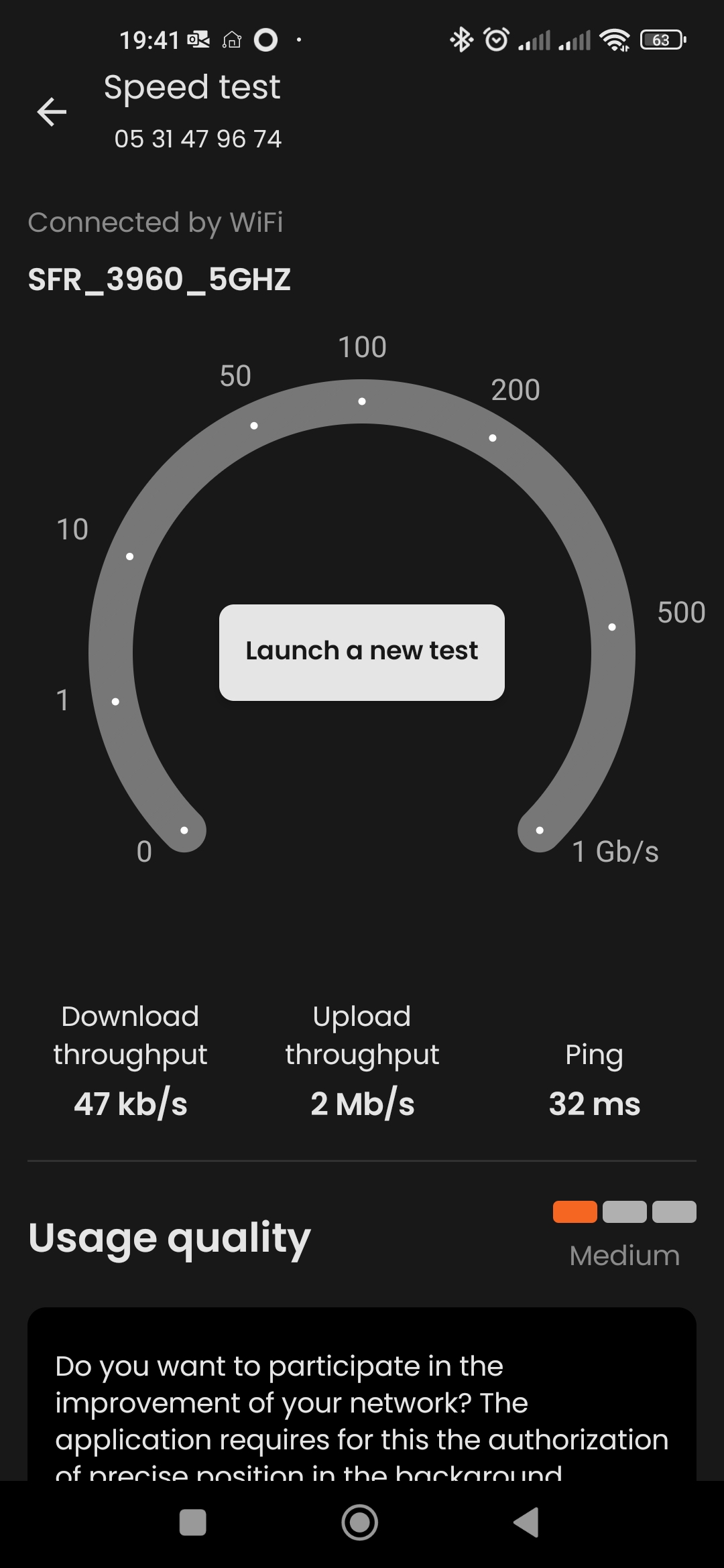Tap the Ping 32 ms reading

pos(594,1102)
